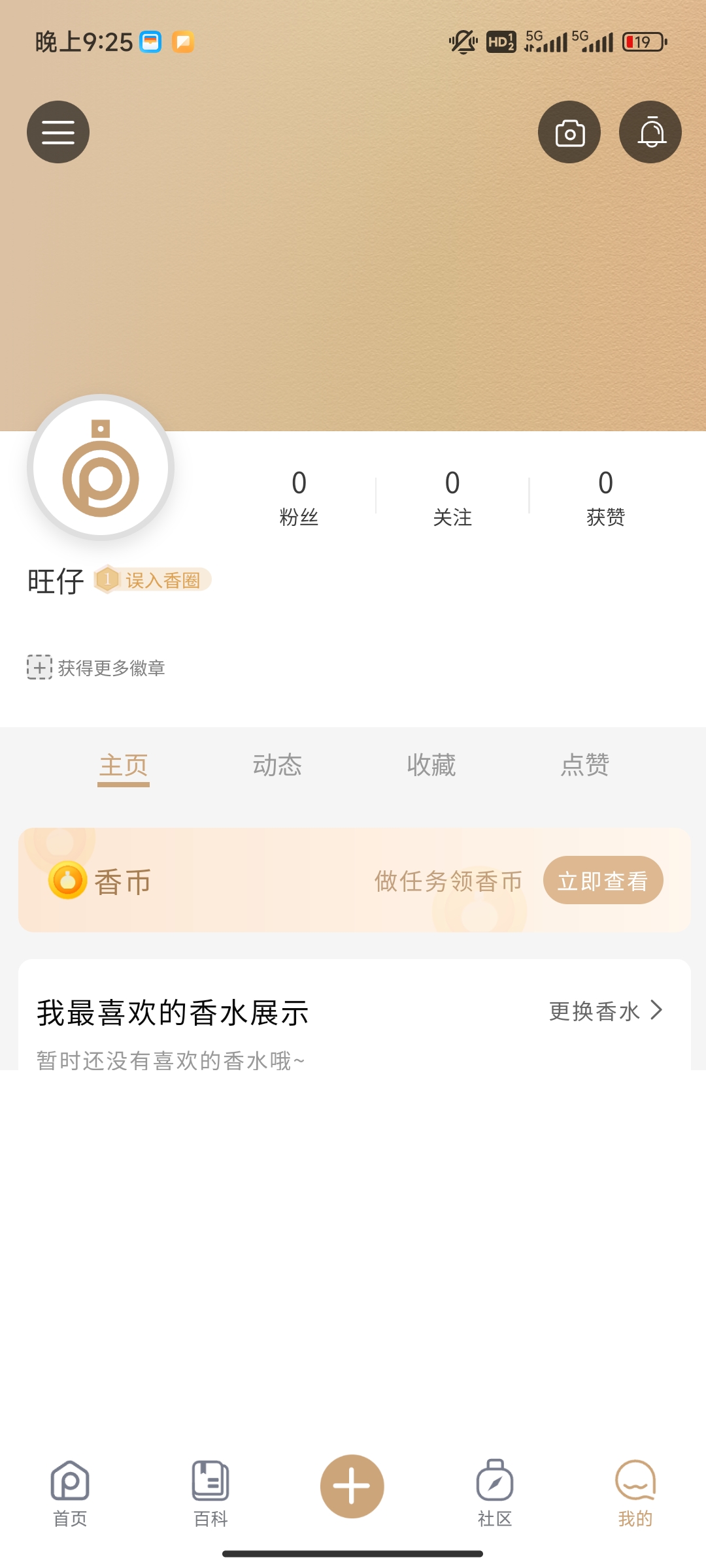Tap 更换香水 to change perfume
The image size is (706, 1568).
pos(605,1011)
